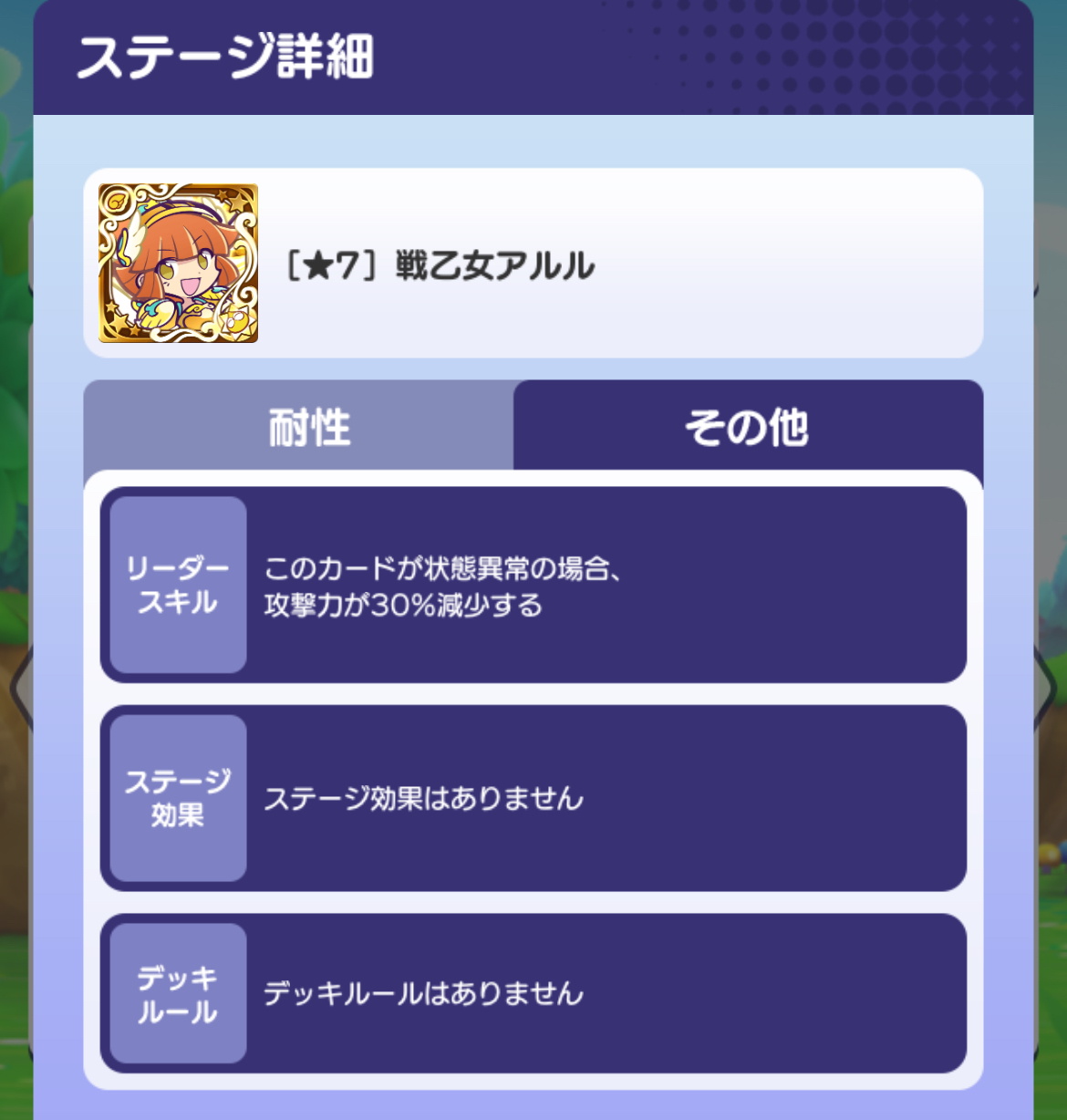Select the その他 tab
1067x1120 pixels.
coord(747,427)
